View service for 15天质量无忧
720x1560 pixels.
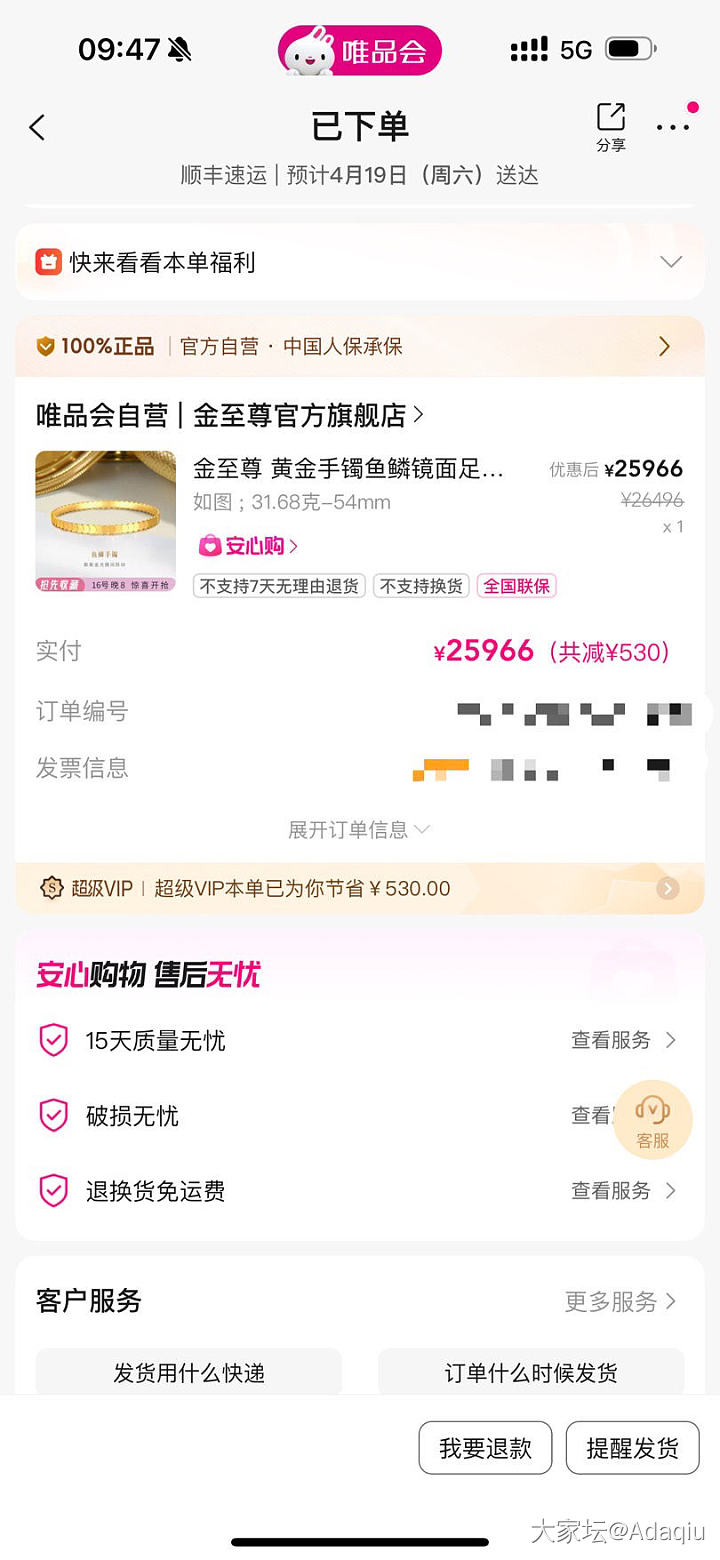(x=623, y=1040)
